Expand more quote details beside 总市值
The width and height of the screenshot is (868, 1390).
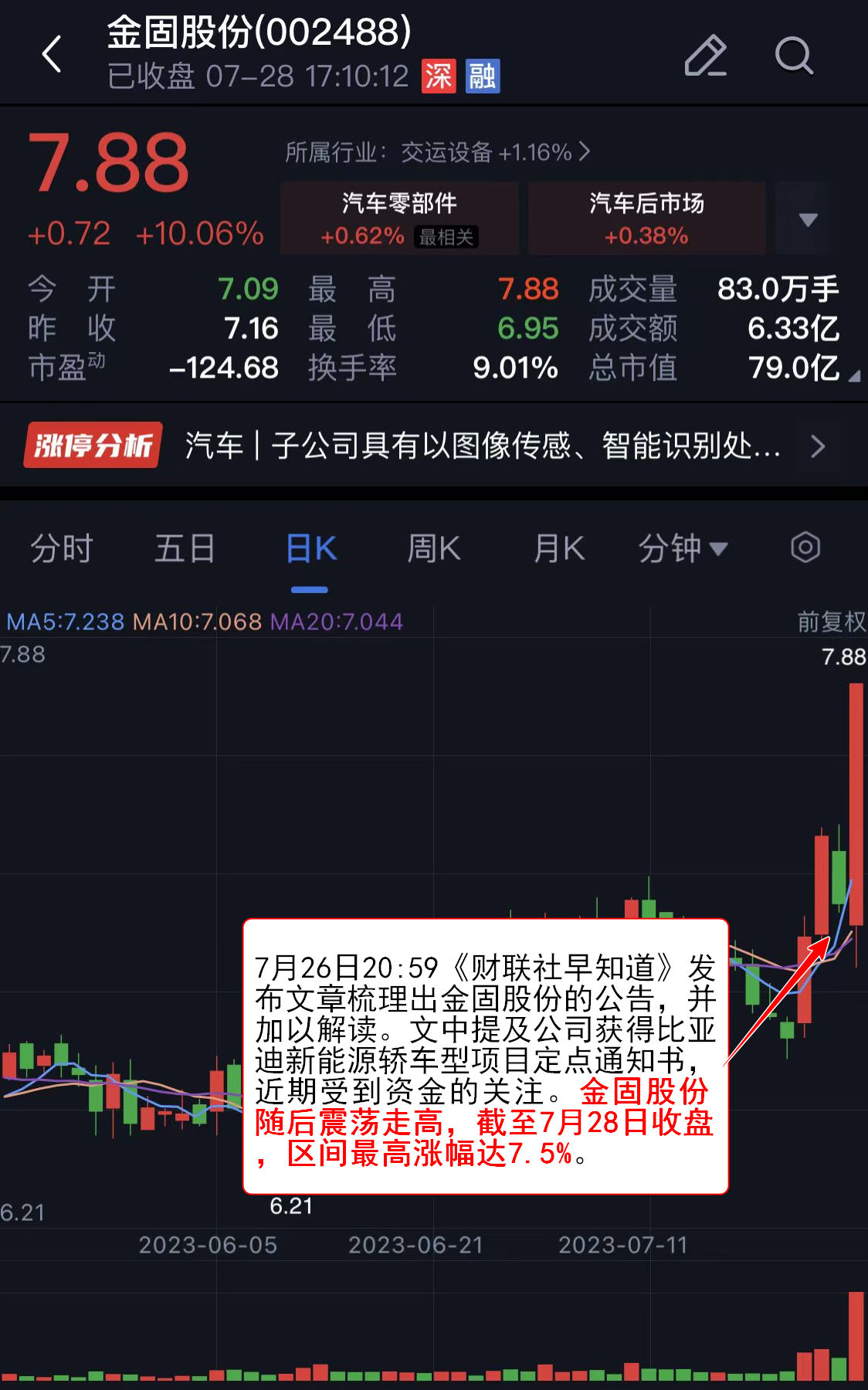point(853,376)
